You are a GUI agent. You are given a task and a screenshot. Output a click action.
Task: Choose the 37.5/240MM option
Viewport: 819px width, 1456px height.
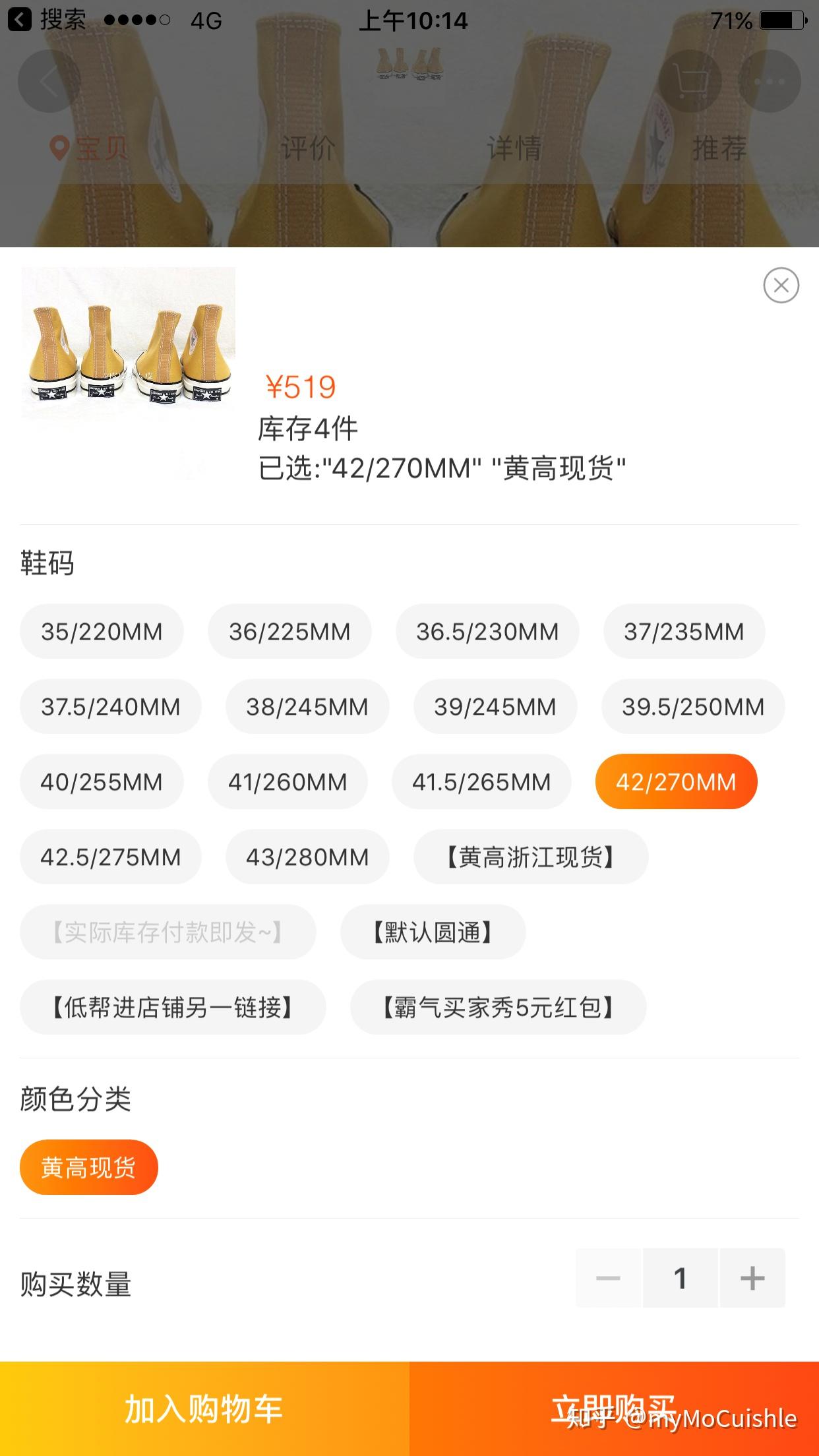(x=110, y=707)
